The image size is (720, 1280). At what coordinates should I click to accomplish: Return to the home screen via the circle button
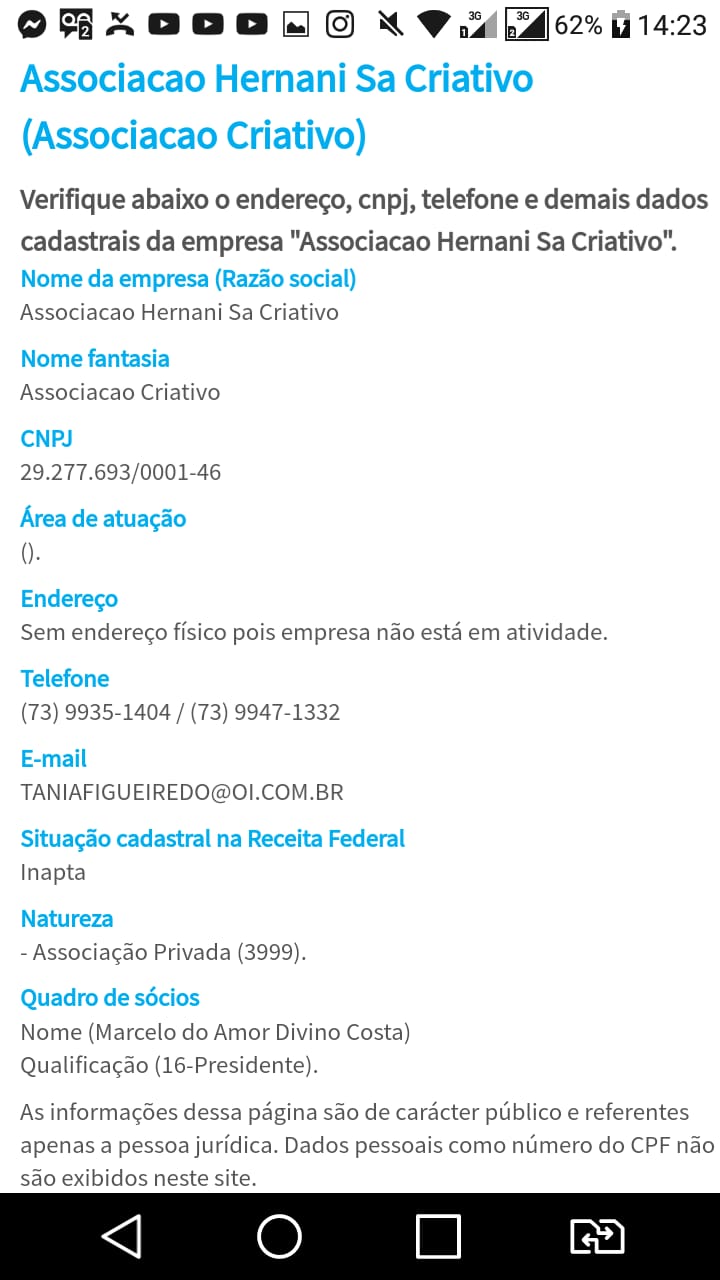coord(280,1237)
